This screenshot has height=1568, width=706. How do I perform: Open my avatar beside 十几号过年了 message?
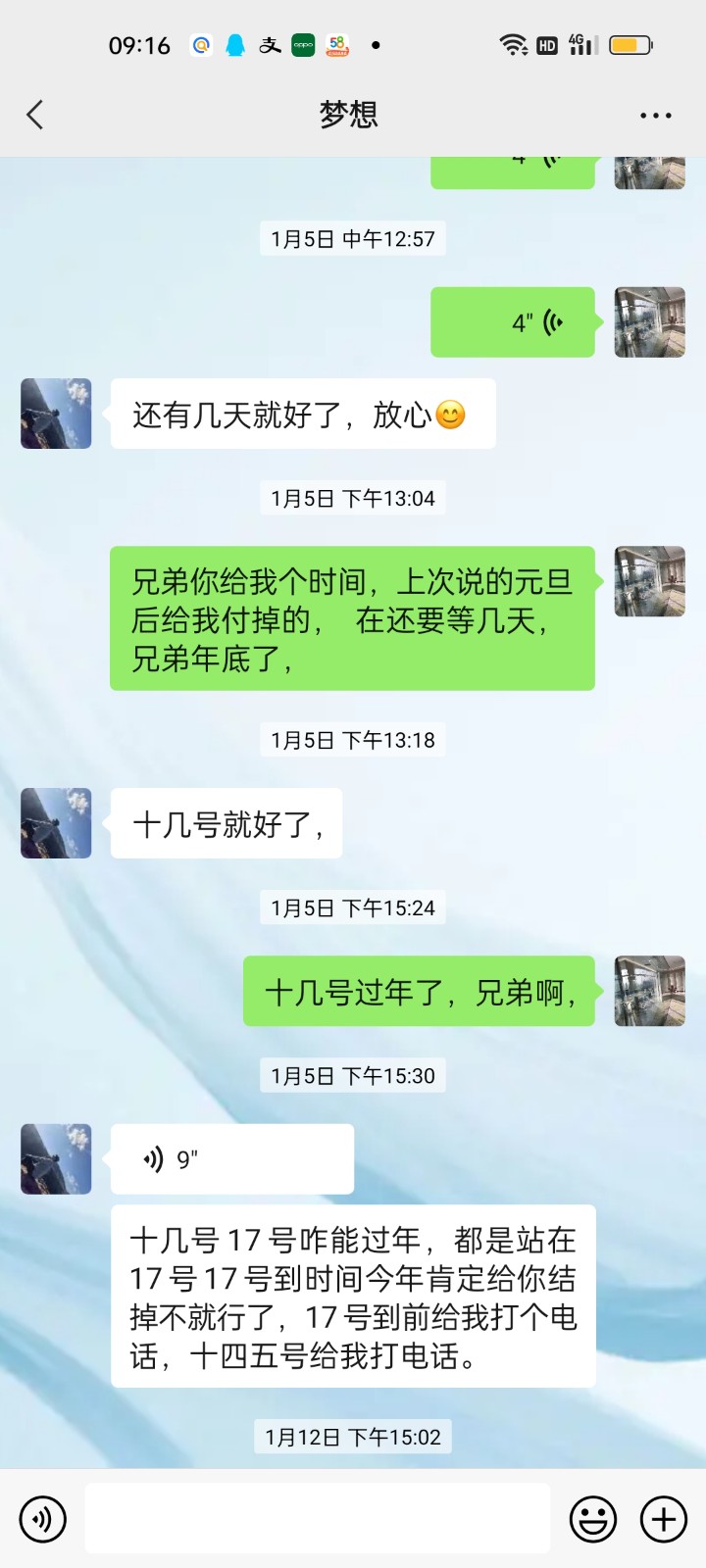(x=649, y=991)
